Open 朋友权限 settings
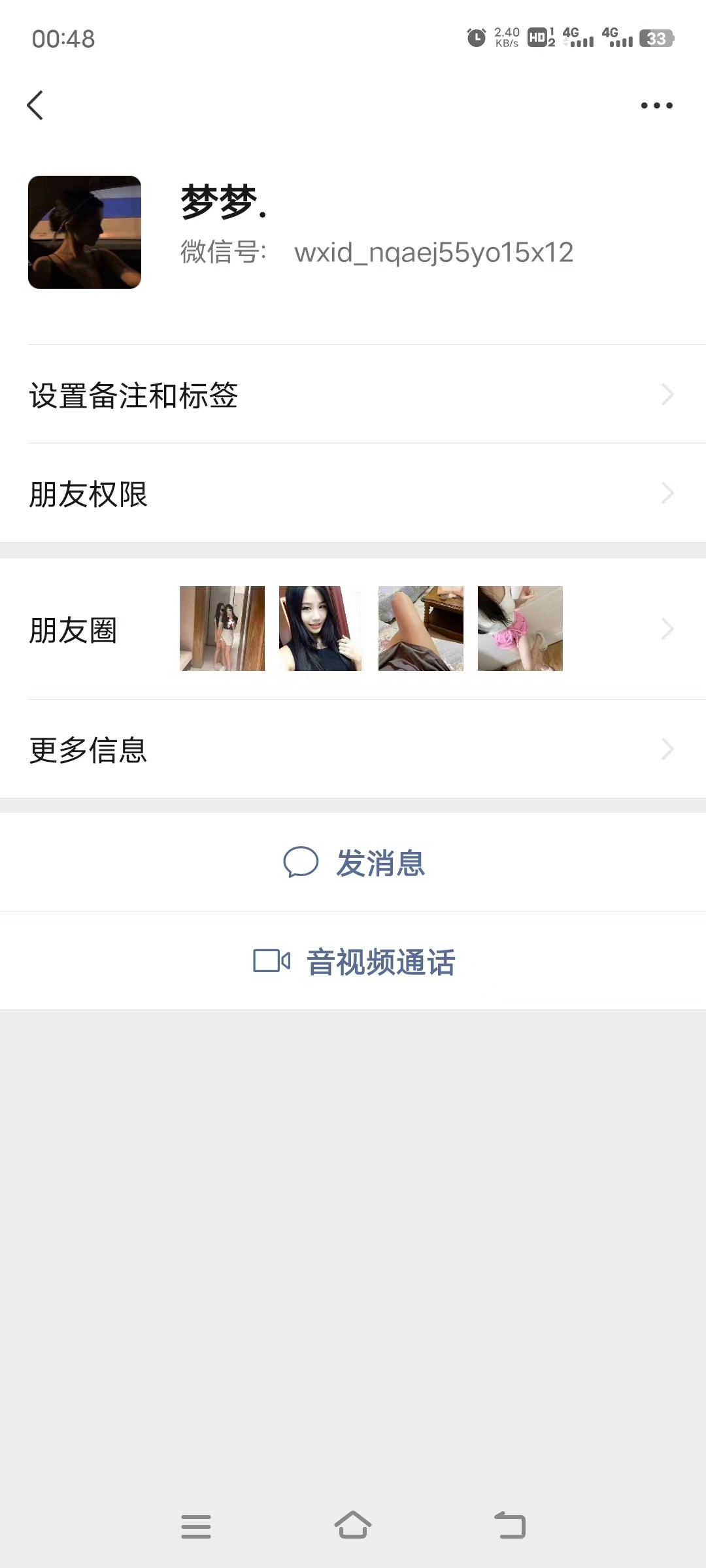The width and height of the screenshot is (706, 1568). [x=353, y=493]
